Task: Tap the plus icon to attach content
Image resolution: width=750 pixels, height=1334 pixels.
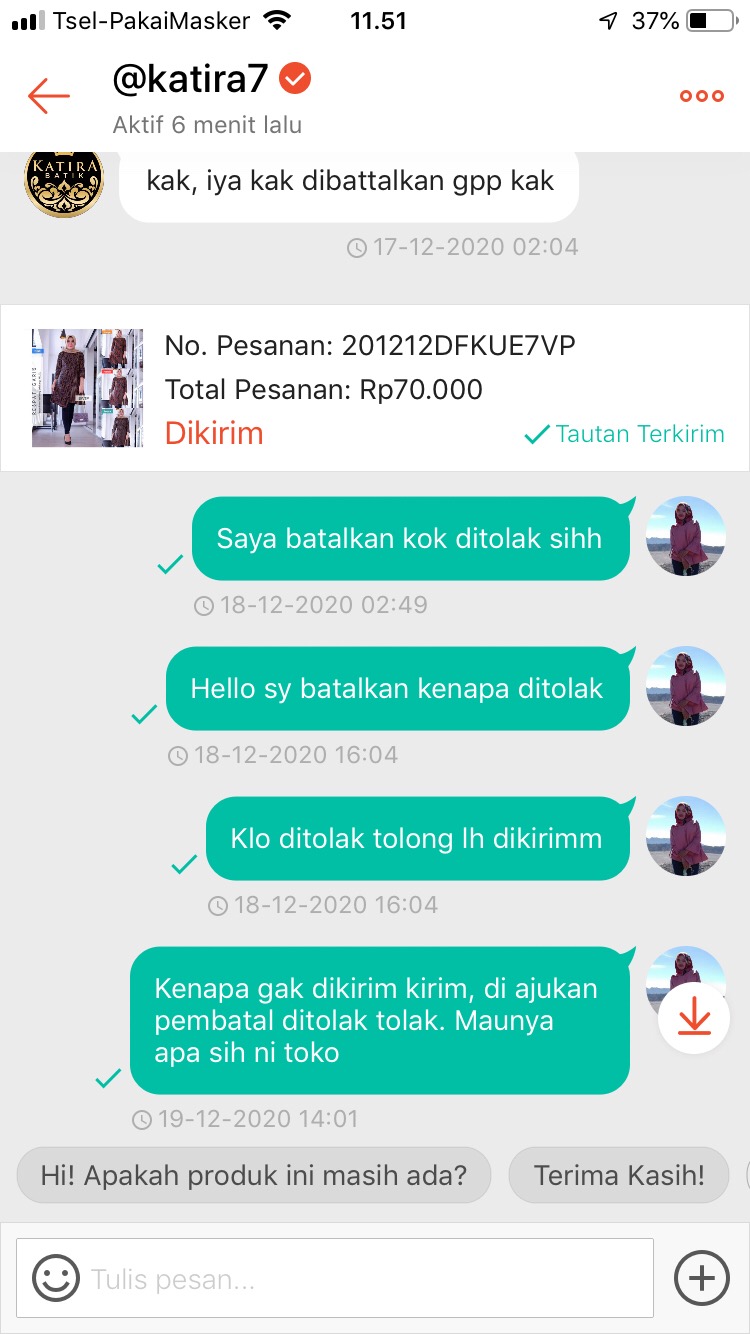Action: click(x=700, y=1277)
